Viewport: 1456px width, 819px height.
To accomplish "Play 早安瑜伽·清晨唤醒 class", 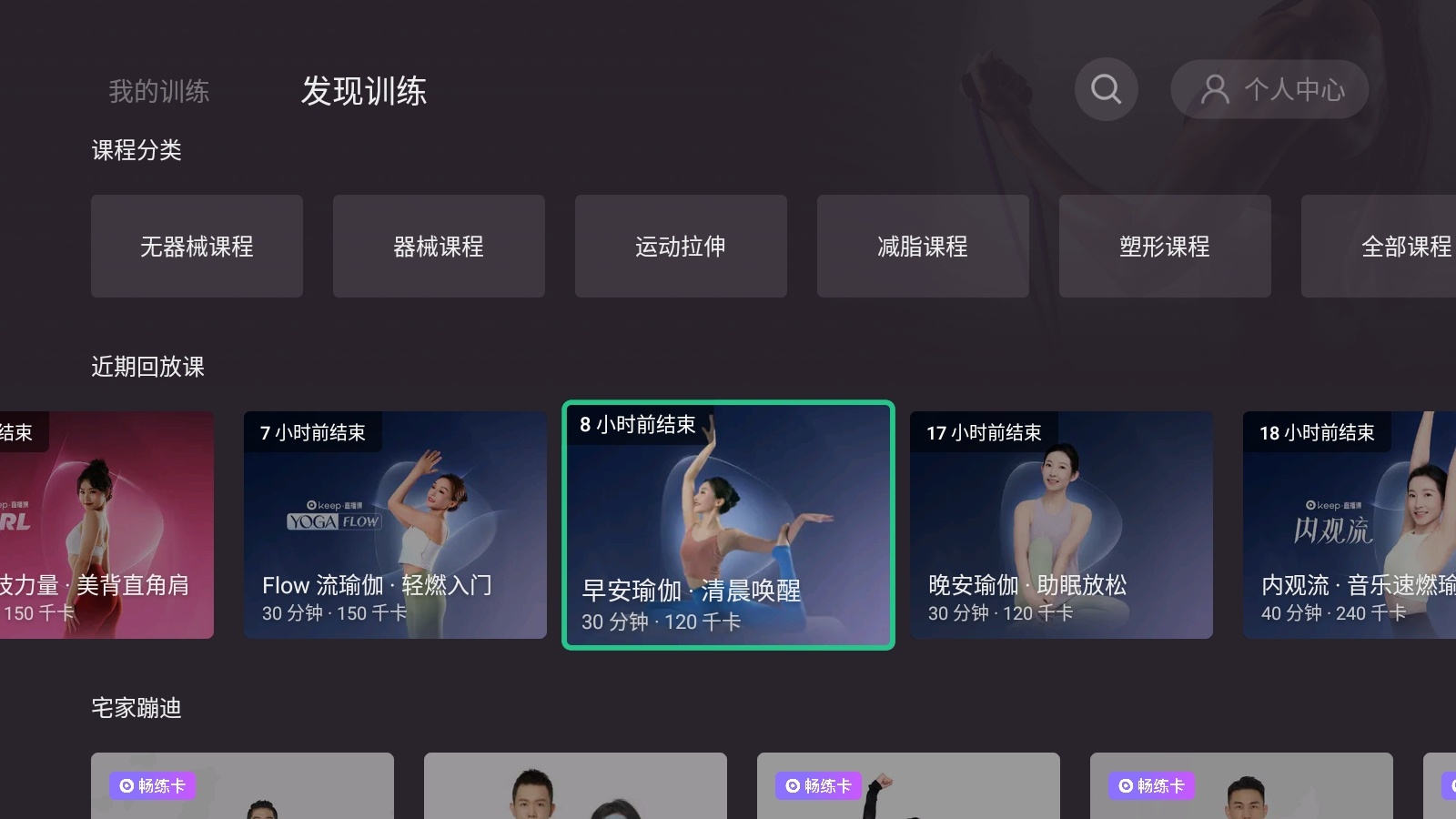I will coord(728,525).
